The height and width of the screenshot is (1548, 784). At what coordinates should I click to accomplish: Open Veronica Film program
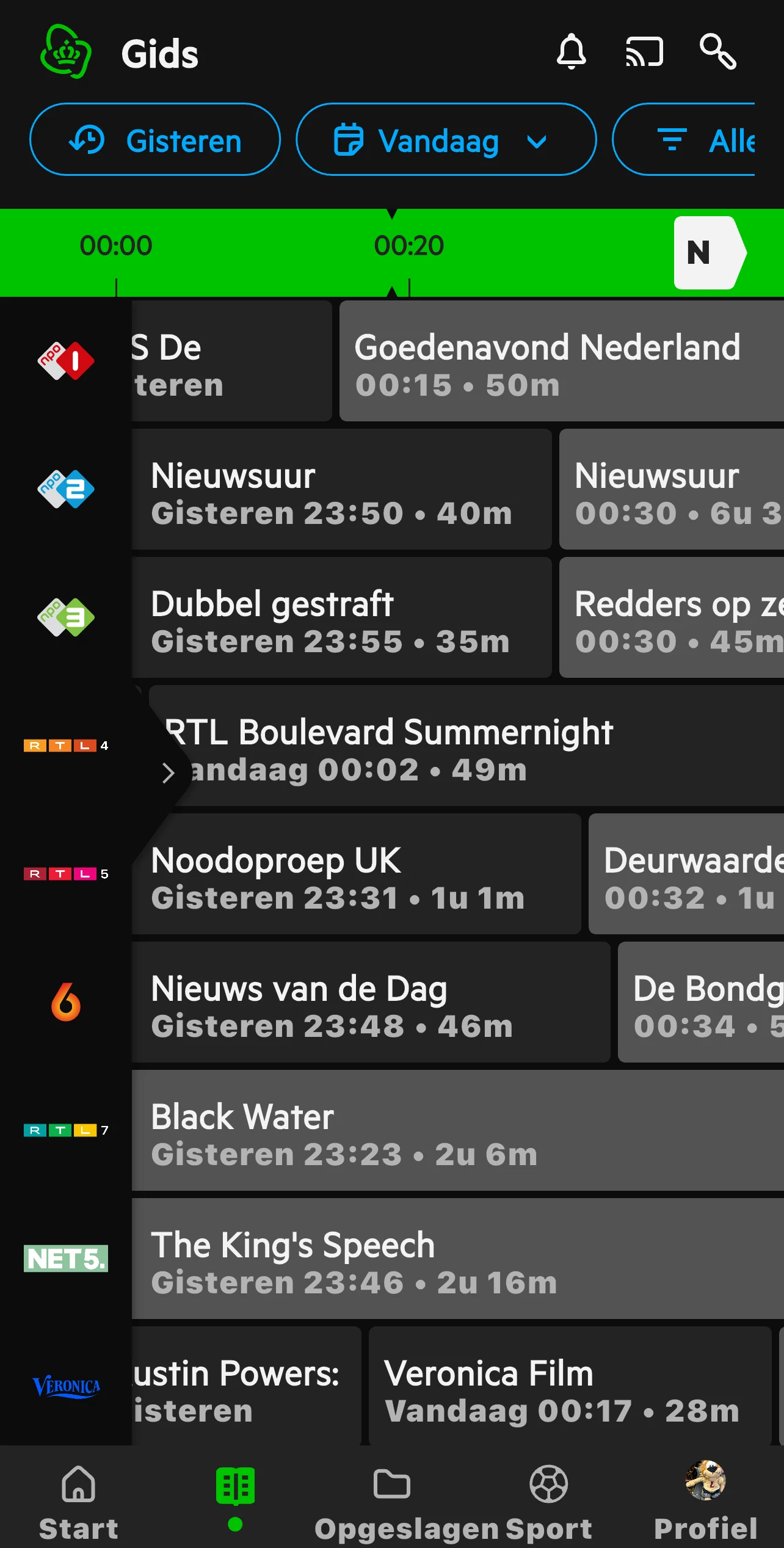point(569,1387)
